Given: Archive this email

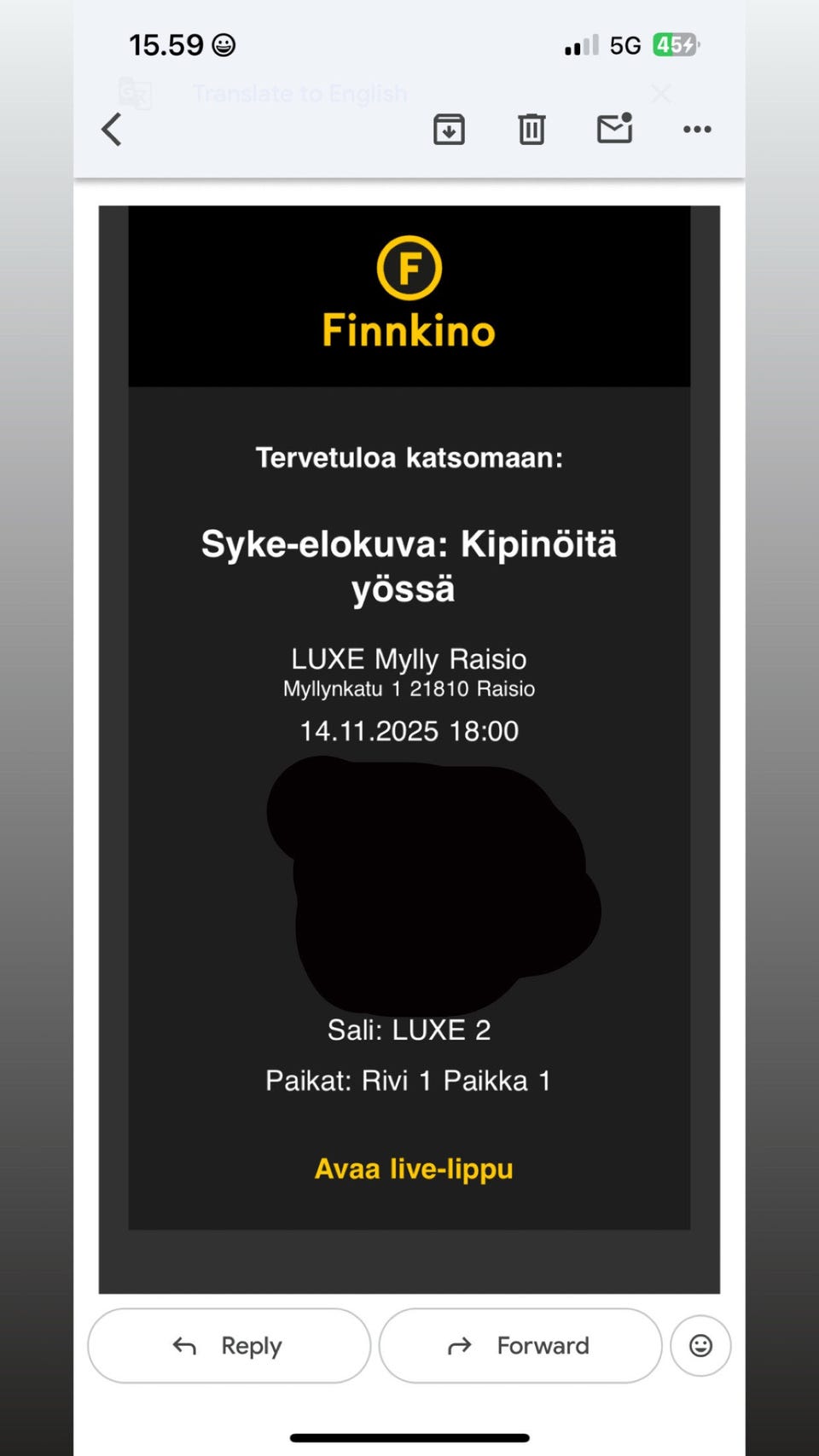Looking at the screenshot, I should 449,130.
